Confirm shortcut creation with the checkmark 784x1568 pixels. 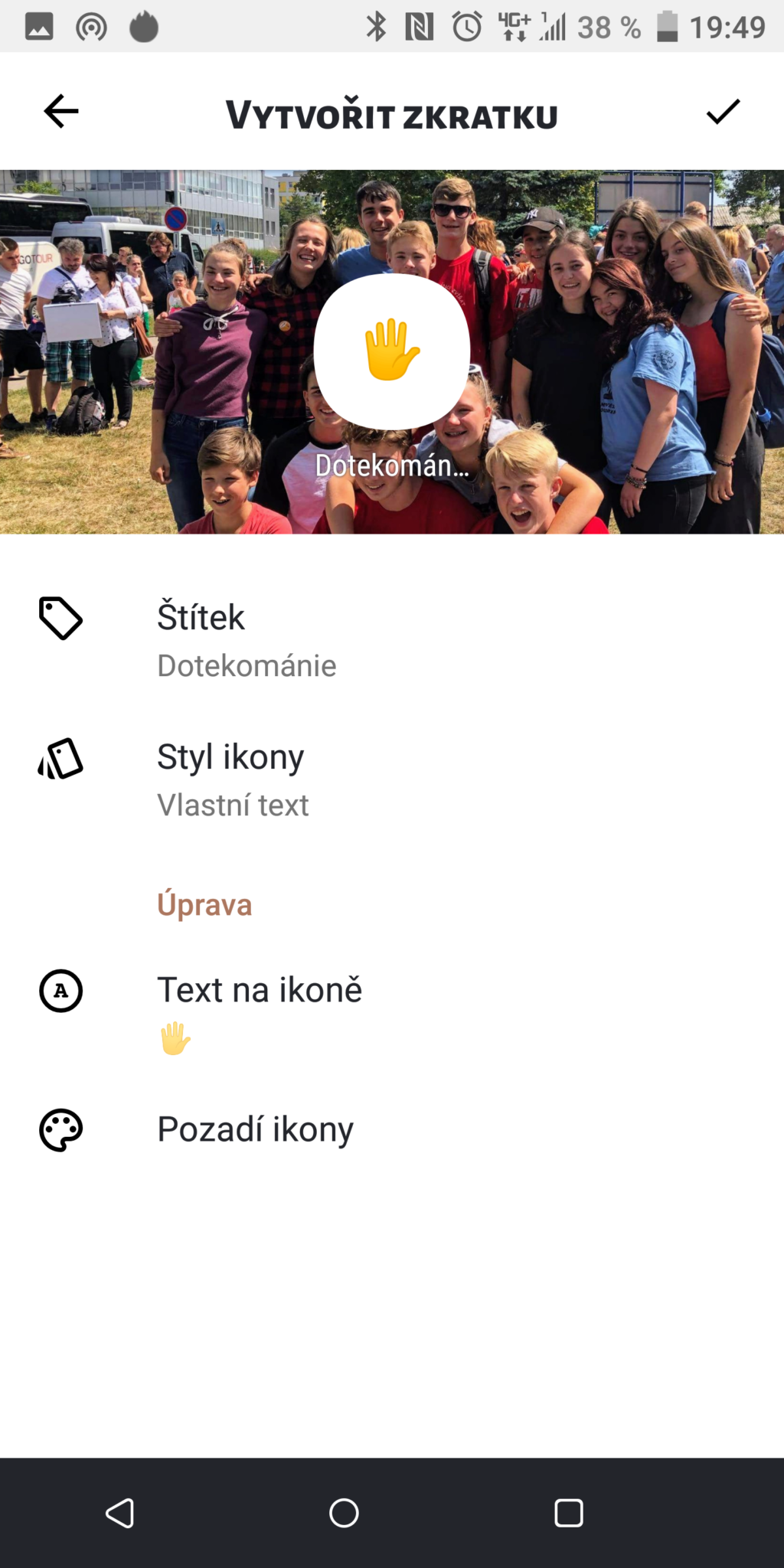pos(722,112)
